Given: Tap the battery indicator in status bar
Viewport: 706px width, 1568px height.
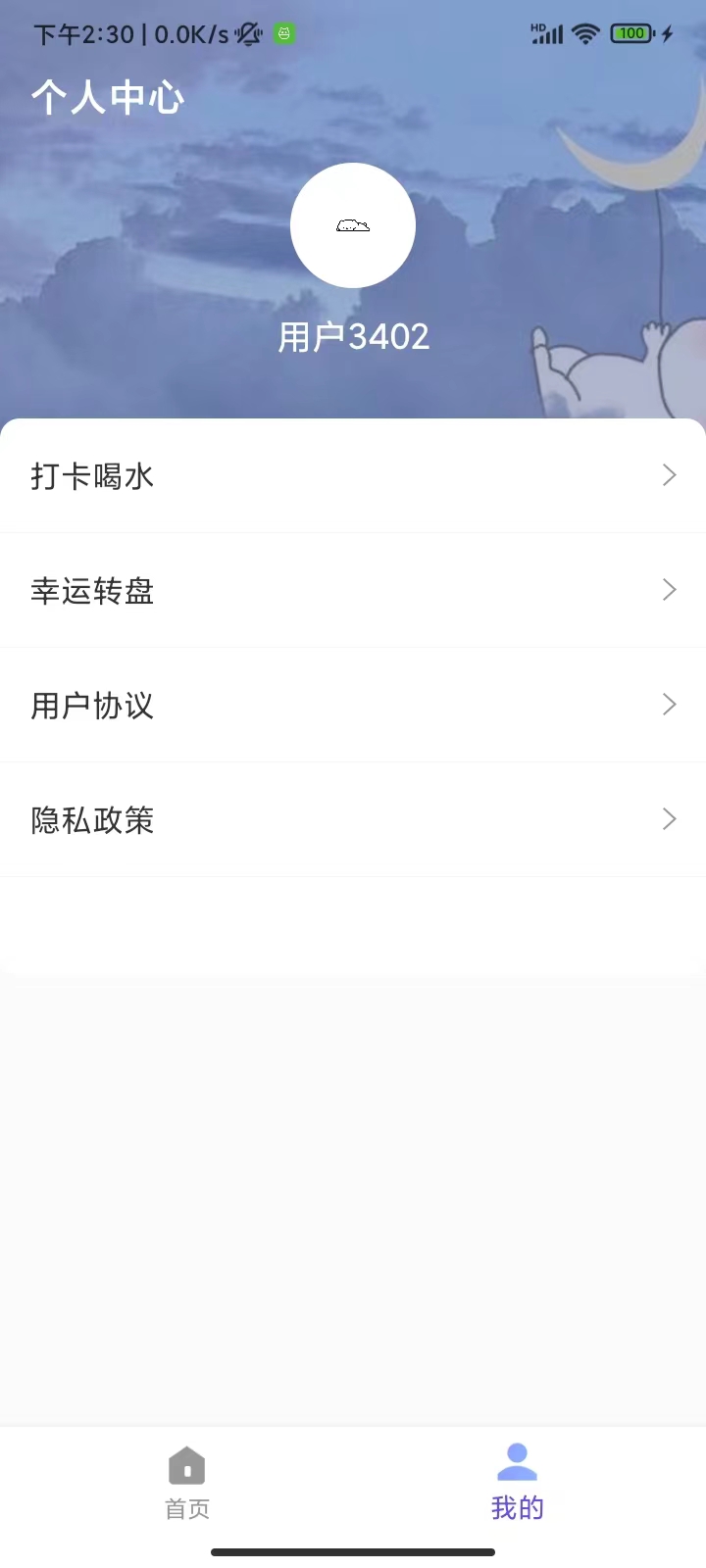Looking at the screenshot, I should [x=630, y=32].
